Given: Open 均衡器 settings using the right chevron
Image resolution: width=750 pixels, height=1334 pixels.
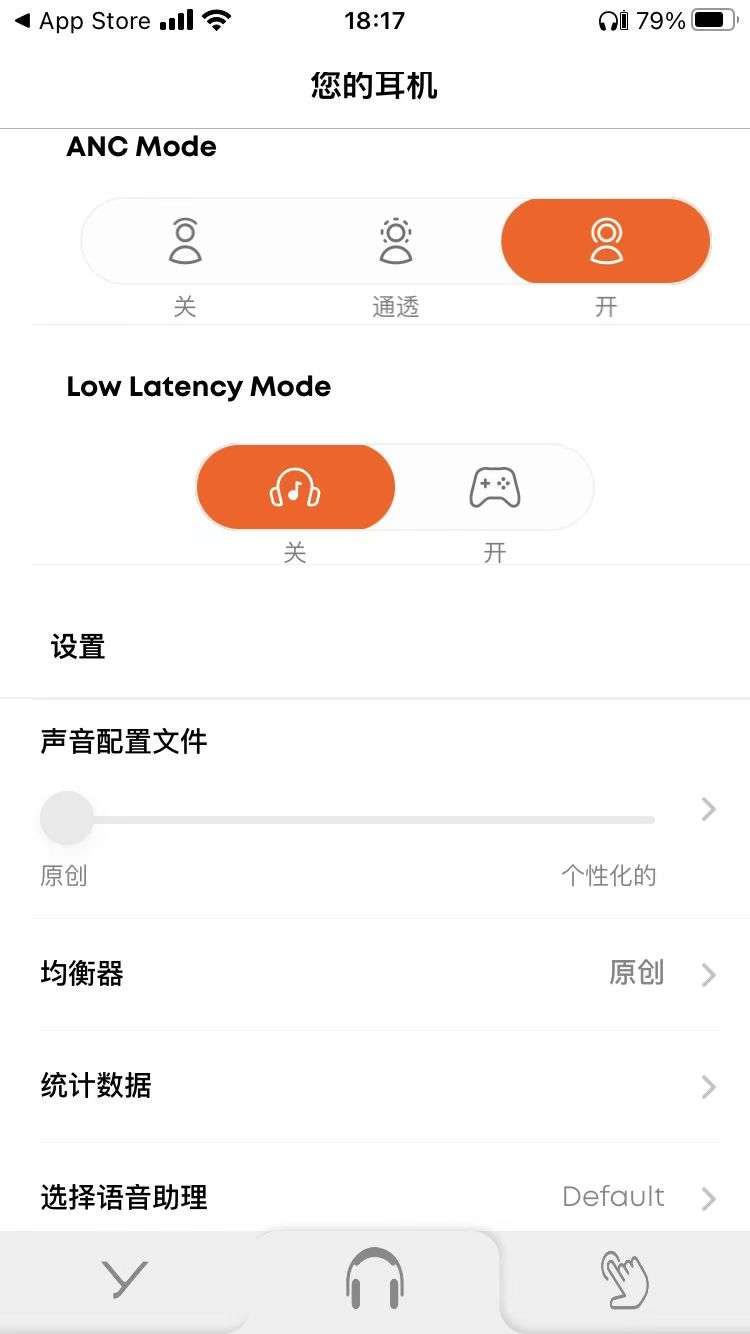Looking at the screenshot, I should coord(708,974).
